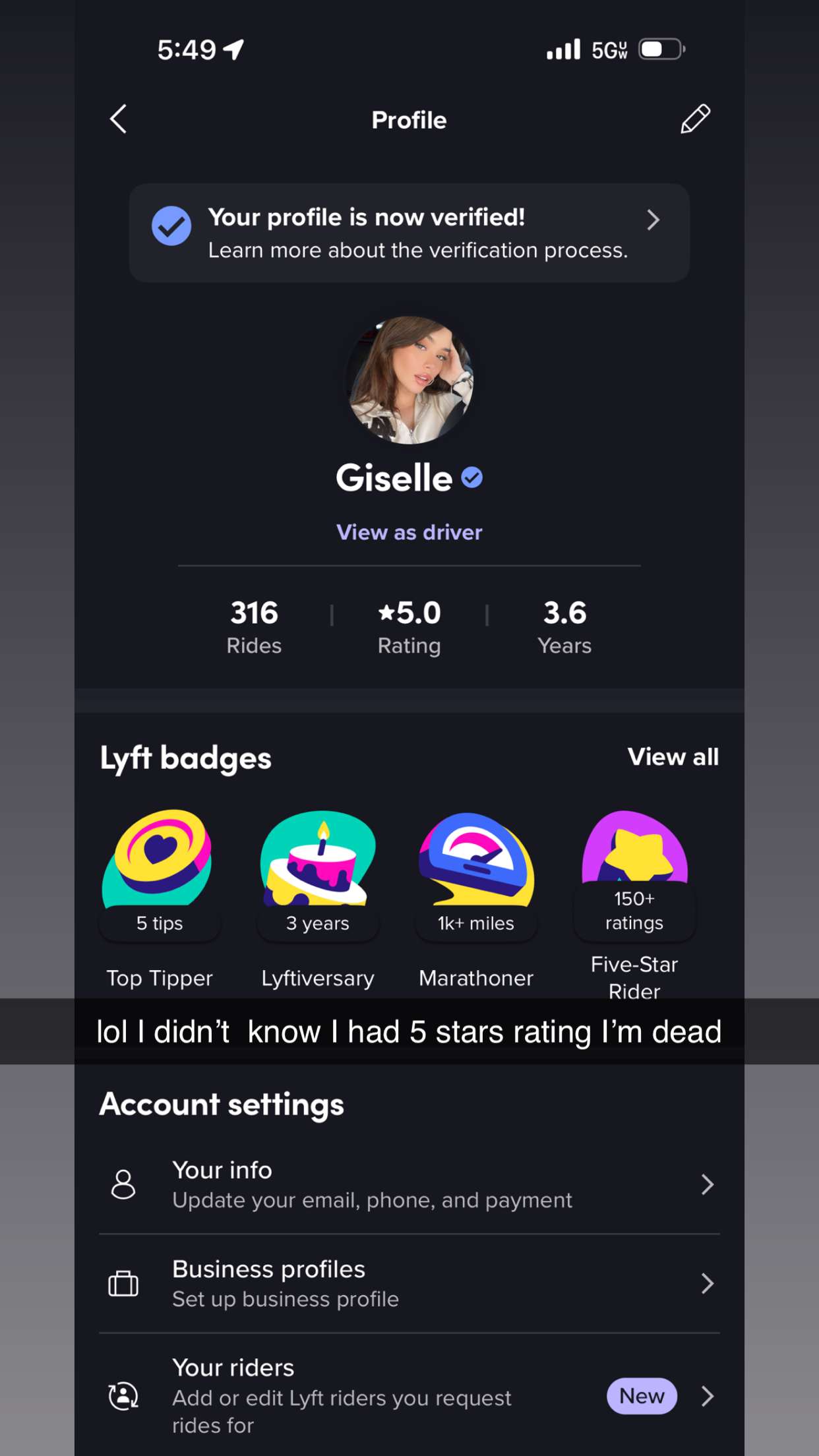Expand the profile verified banner chevron

click(x=653, y=220)
